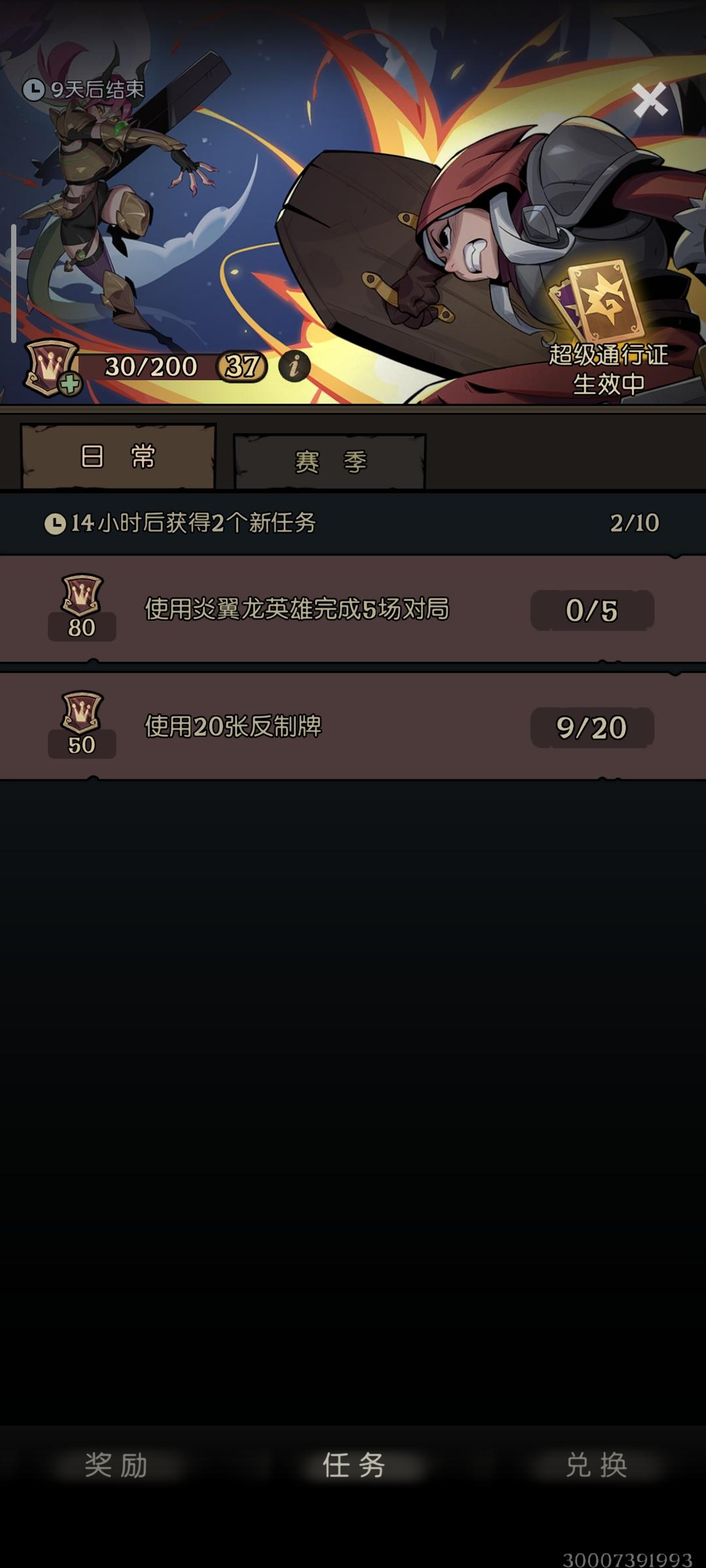Select the 日常 tab
The width and height of the screenshot is (706, 1568).
point(119,457)
